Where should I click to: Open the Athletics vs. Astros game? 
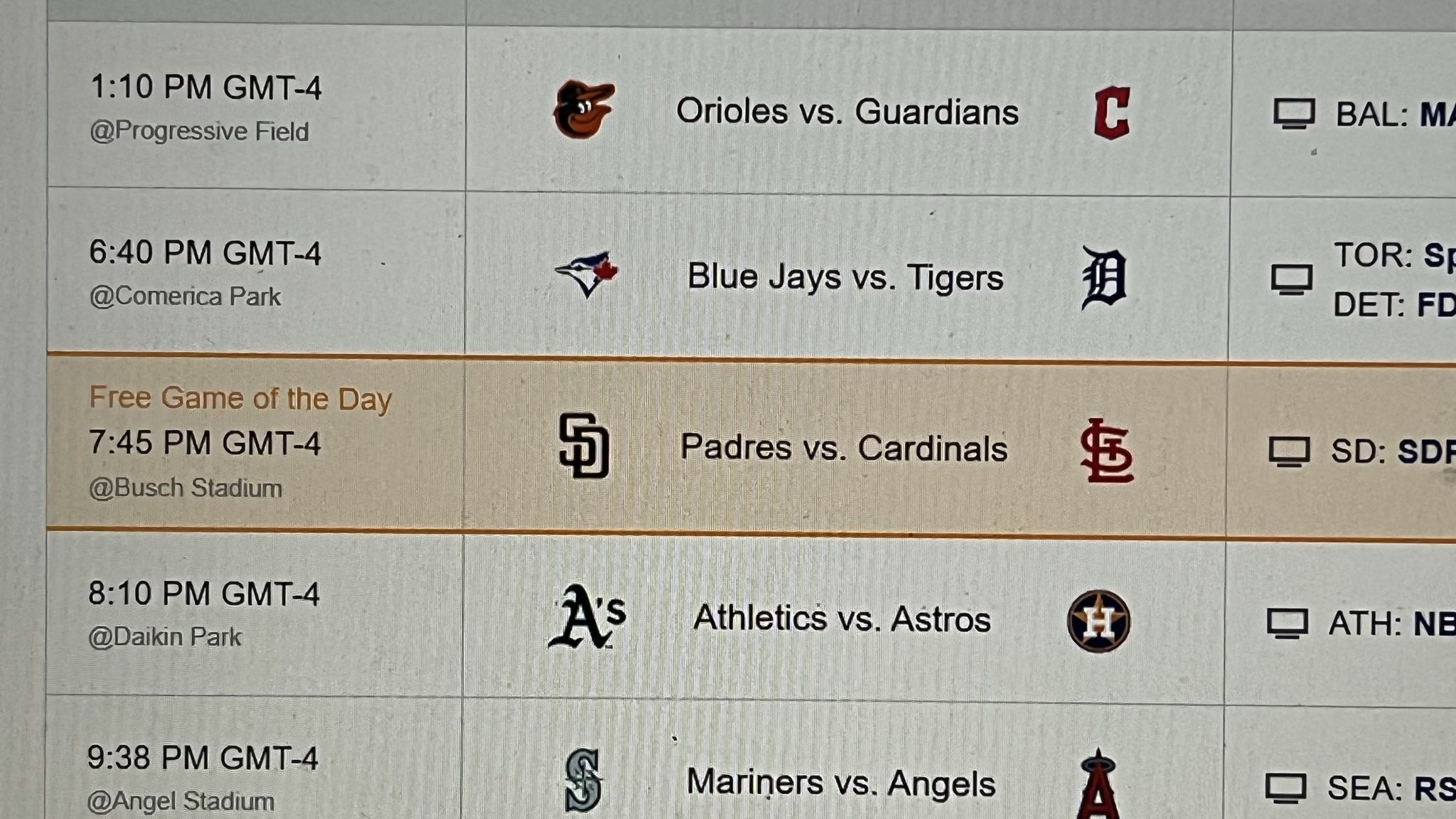[842, 619]
